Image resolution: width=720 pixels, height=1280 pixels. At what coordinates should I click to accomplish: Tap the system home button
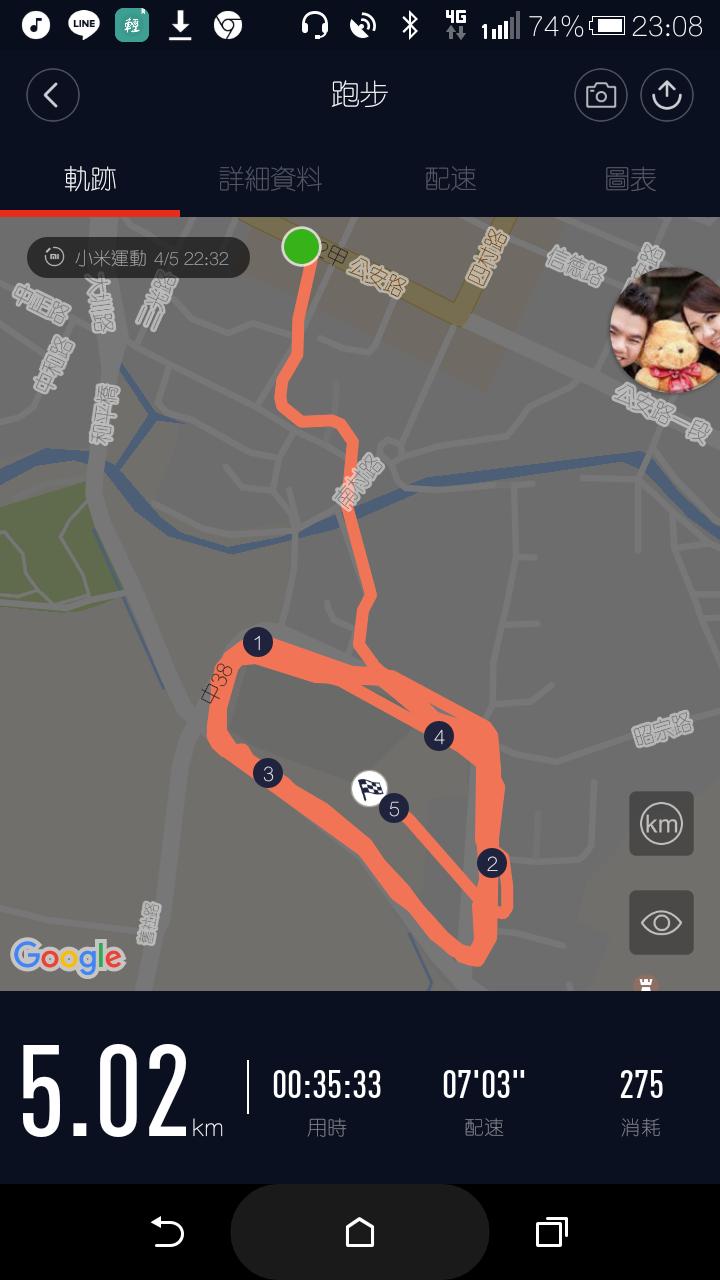(x=360, y=1232)
